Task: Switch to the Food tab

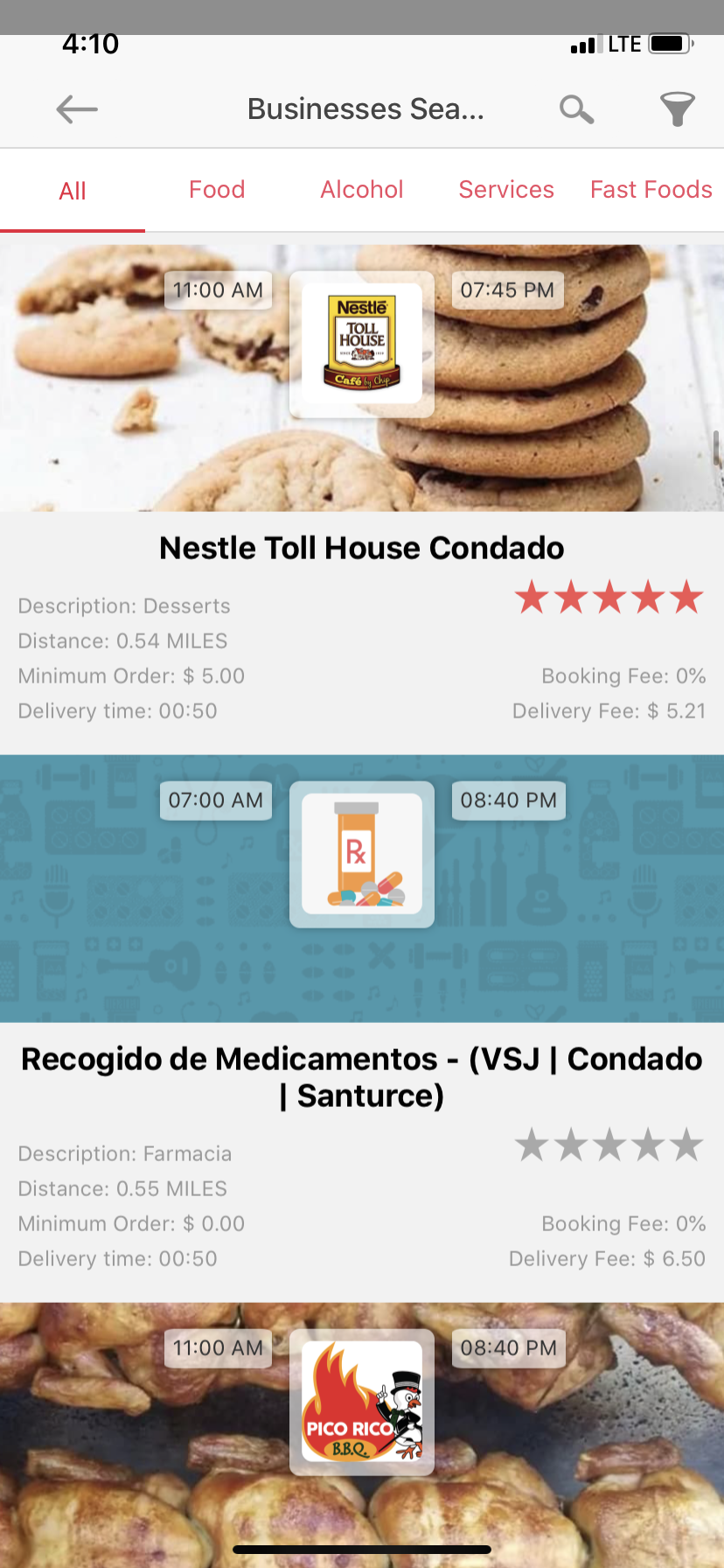Action: [217, 190]
